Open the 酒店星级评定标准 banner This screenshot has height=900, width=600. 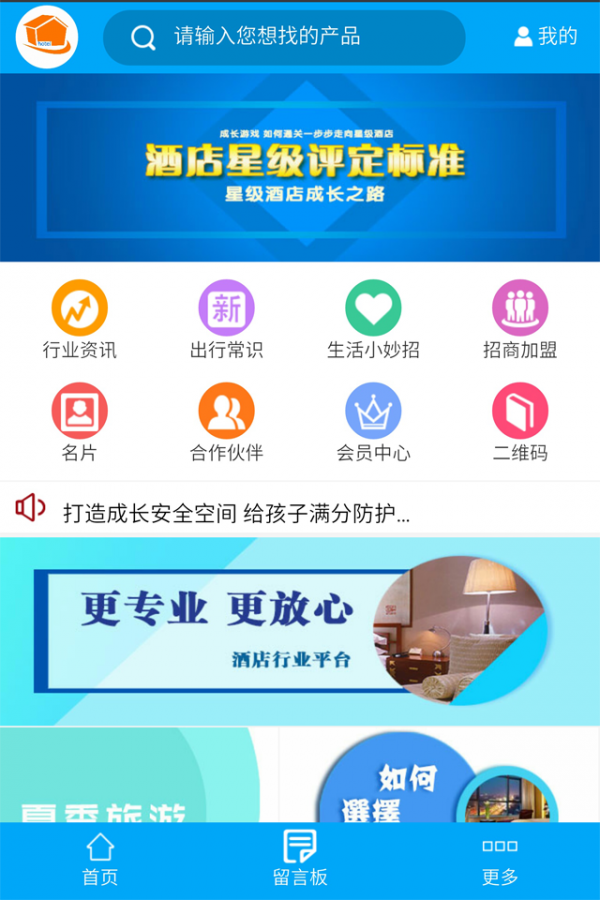[300, 167]
